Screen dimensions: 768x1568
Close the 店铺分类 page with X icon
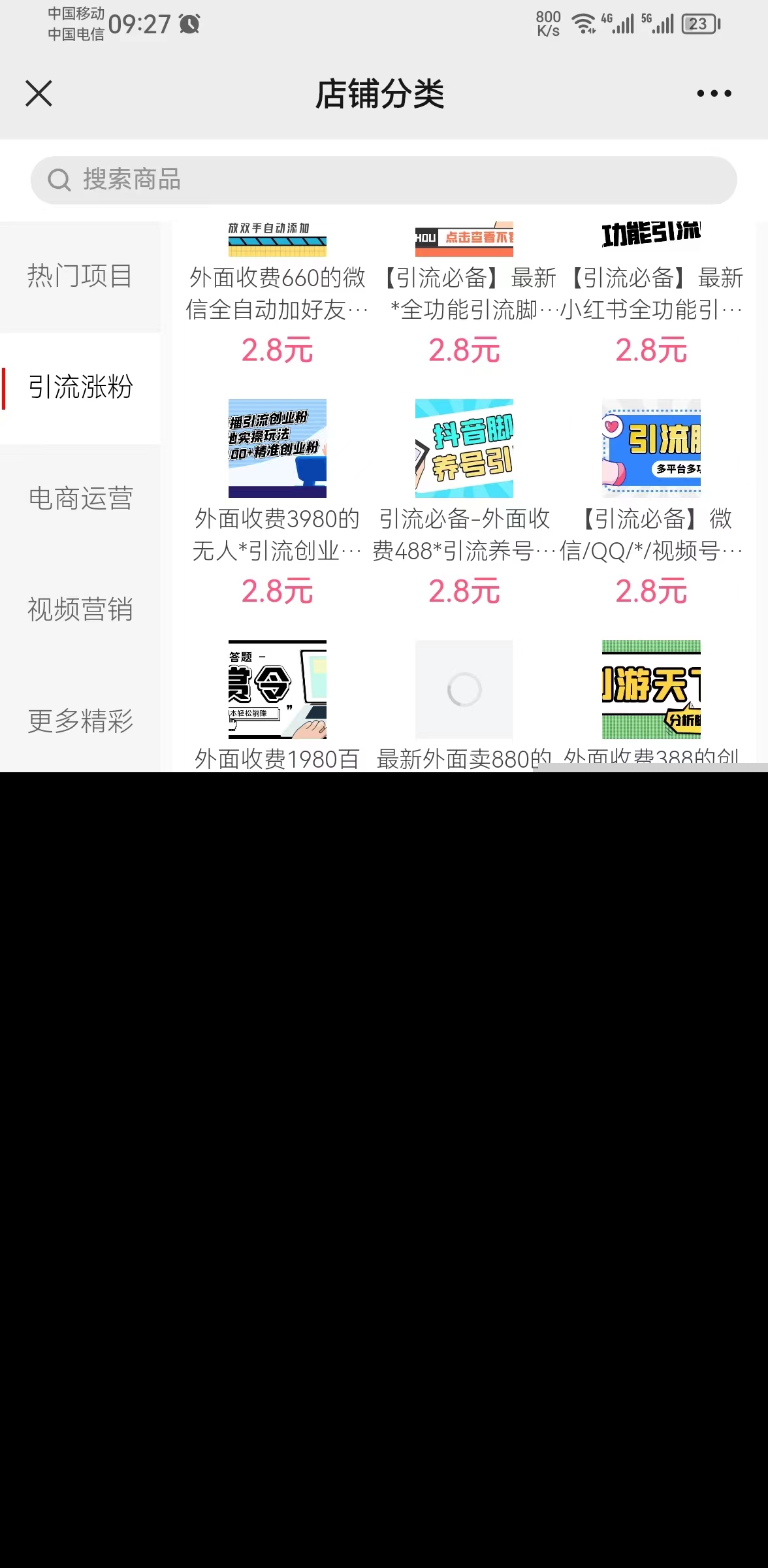tap(38, 93)
